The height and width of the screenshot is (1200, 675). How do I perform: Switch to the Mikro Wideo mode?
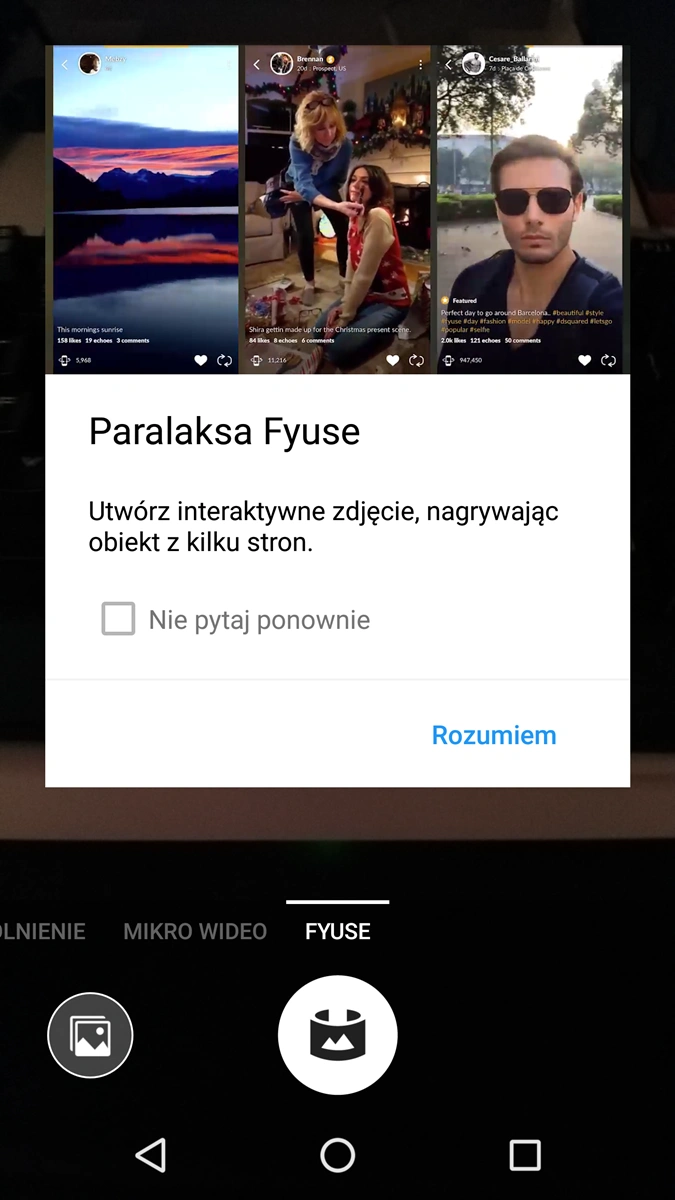click(x=195, y=931)
